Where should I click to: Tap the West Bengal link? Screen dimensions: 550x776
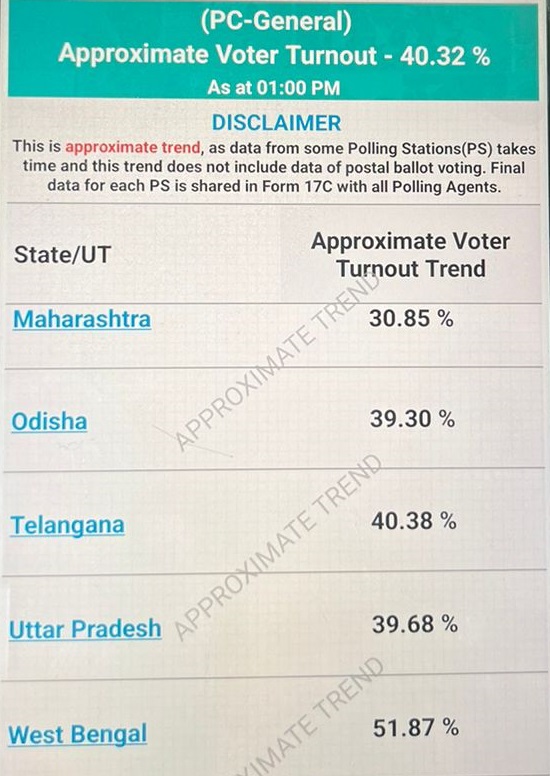point(78,734)
